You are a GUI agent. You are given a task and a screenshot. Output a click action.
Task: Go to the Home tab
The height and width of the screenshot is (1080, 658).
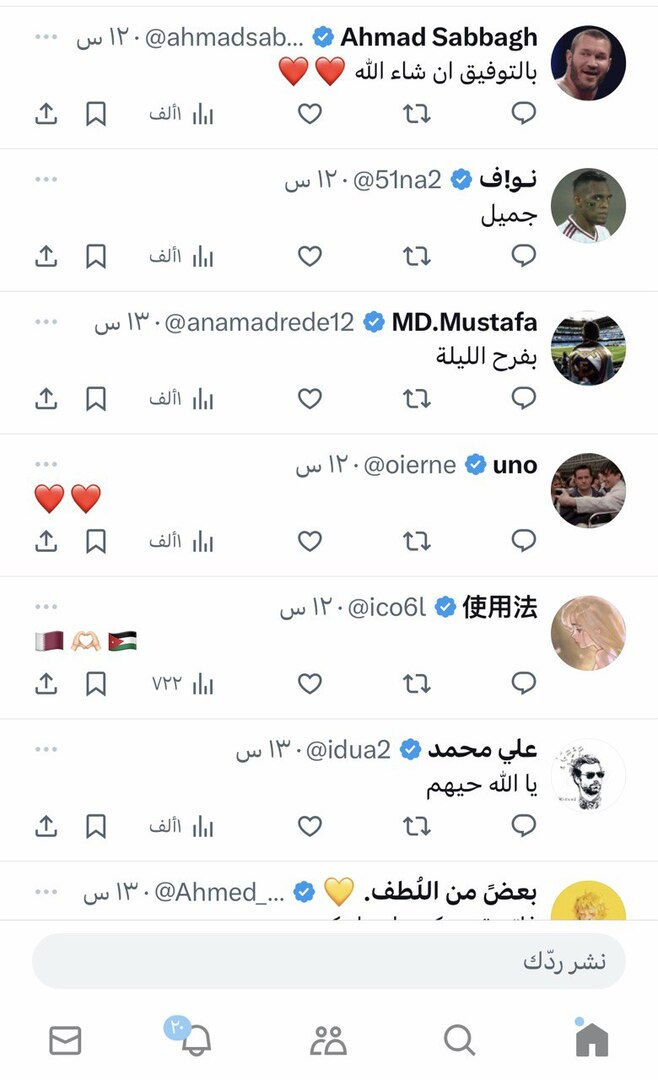pos(591,1040)
